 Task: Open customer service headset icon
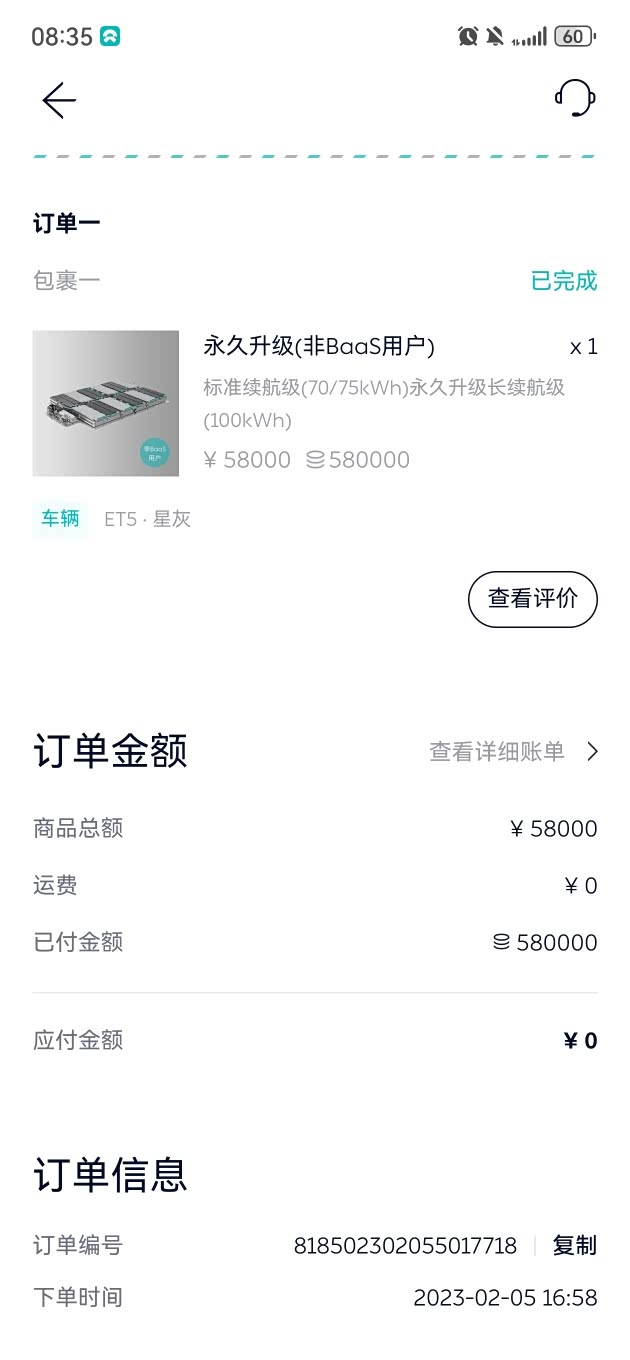575,99
